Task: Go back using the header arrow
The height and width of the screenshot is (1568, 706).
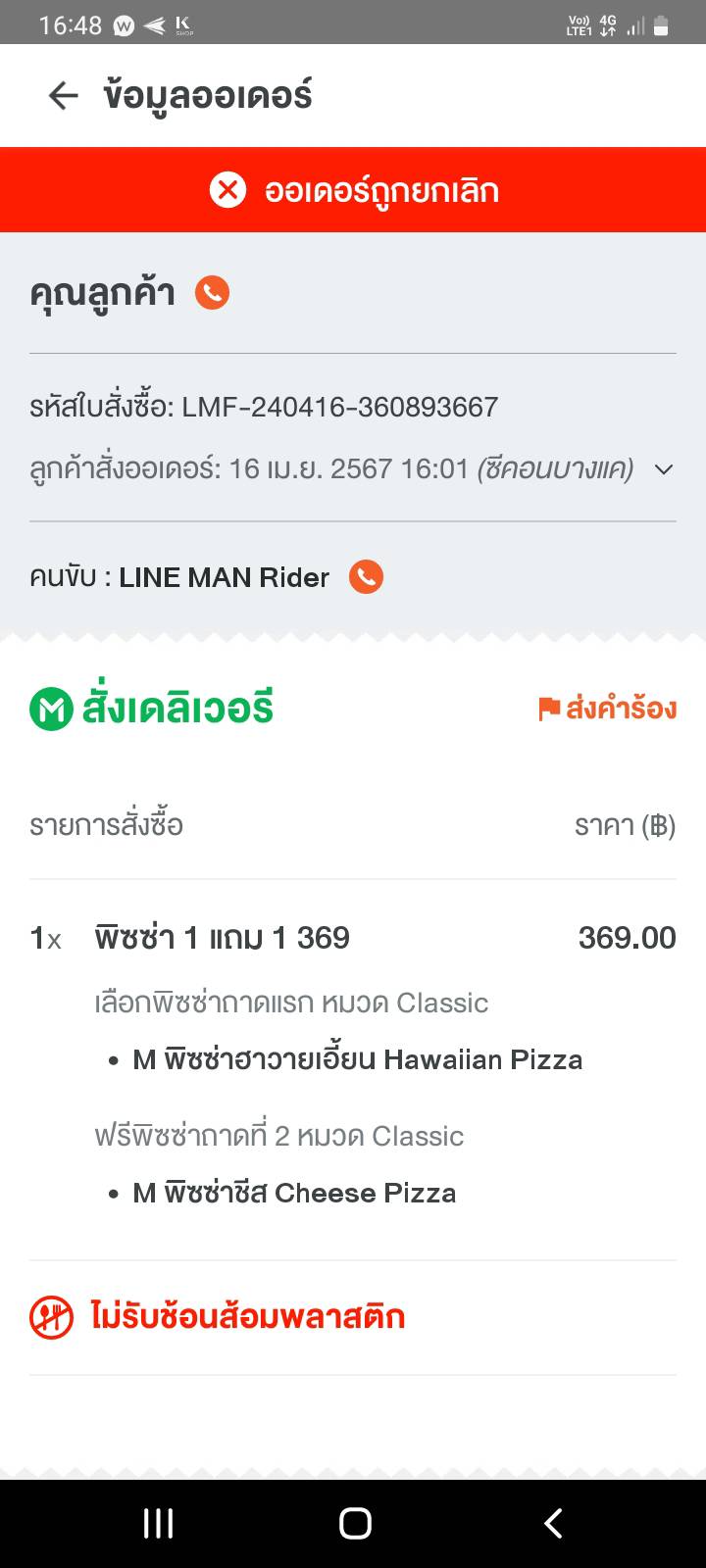Action: [x=63, y=95]
